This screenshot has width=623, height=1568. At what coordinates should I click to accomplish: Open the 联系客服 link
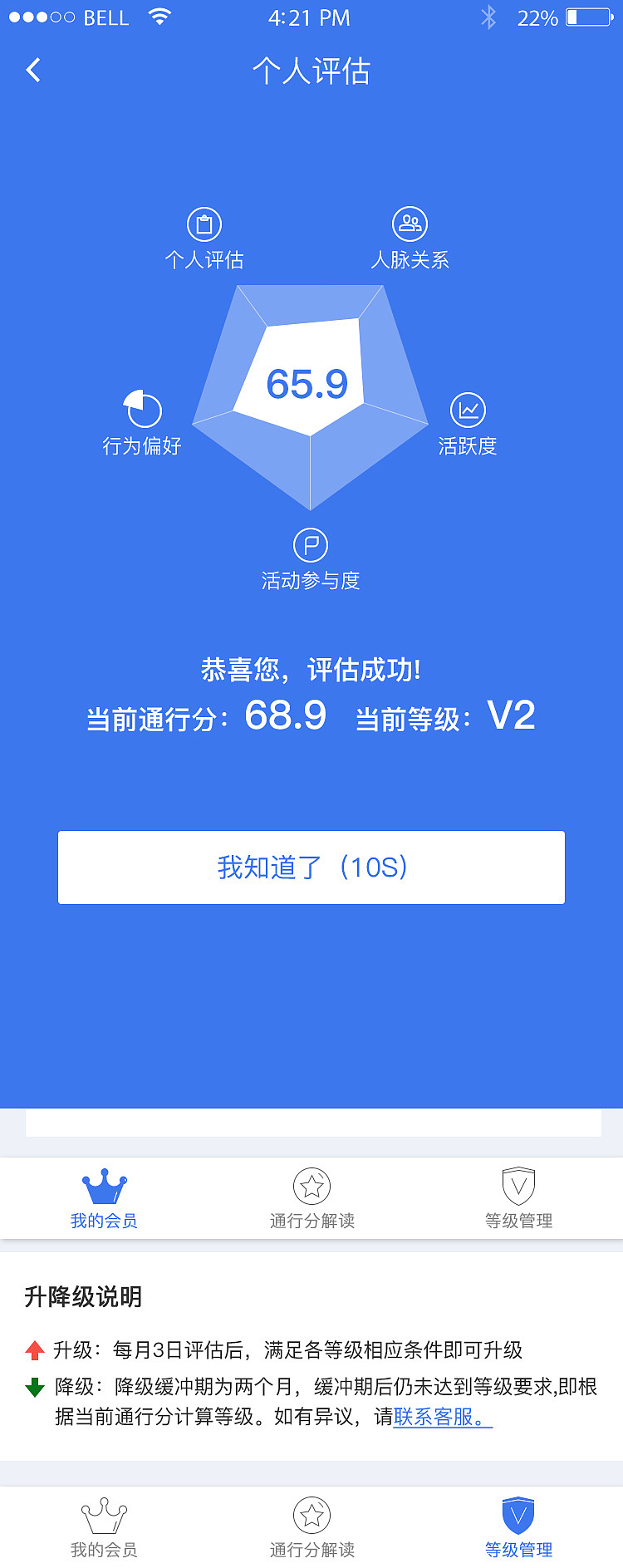point(442,1417)
